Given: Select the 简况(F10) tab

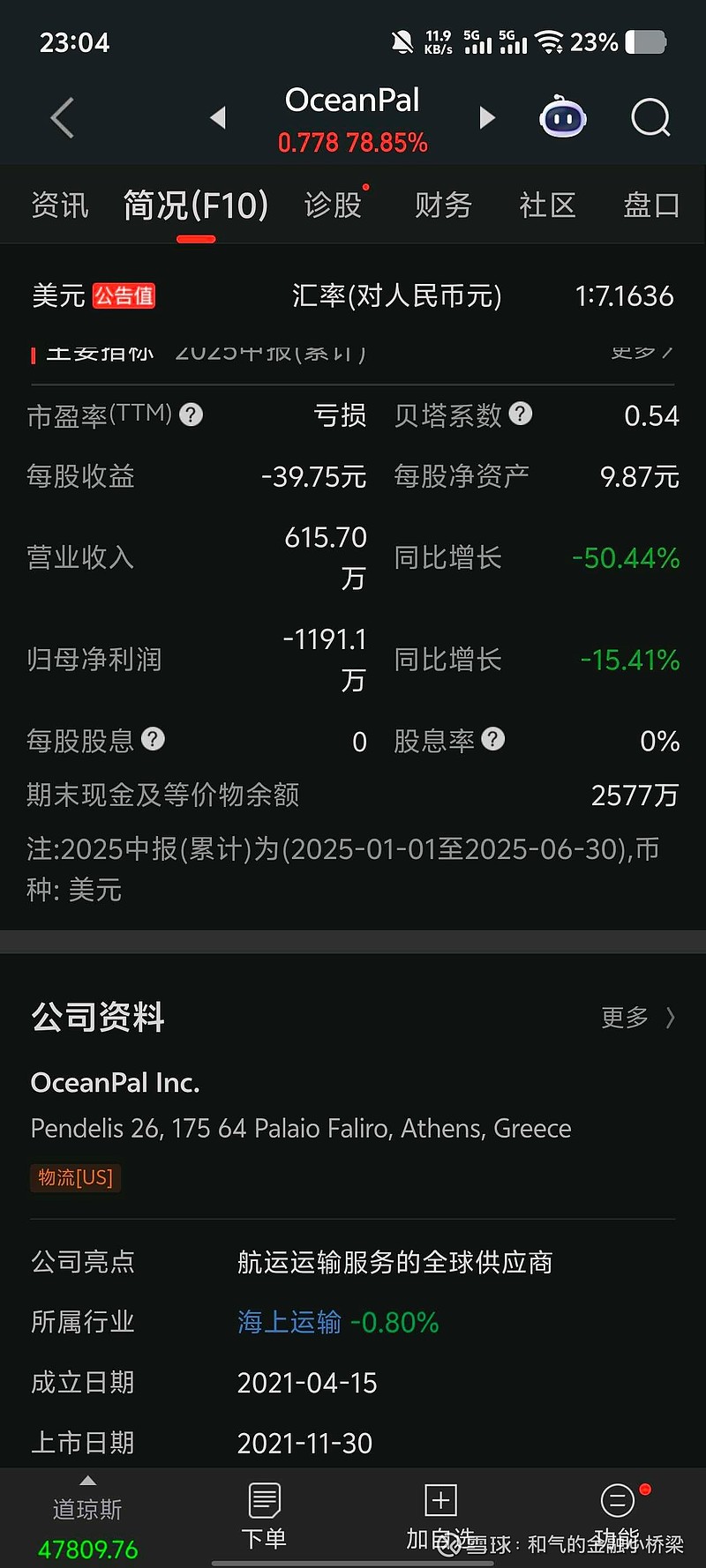Looking at the screenshot, I should click(196, 205).
